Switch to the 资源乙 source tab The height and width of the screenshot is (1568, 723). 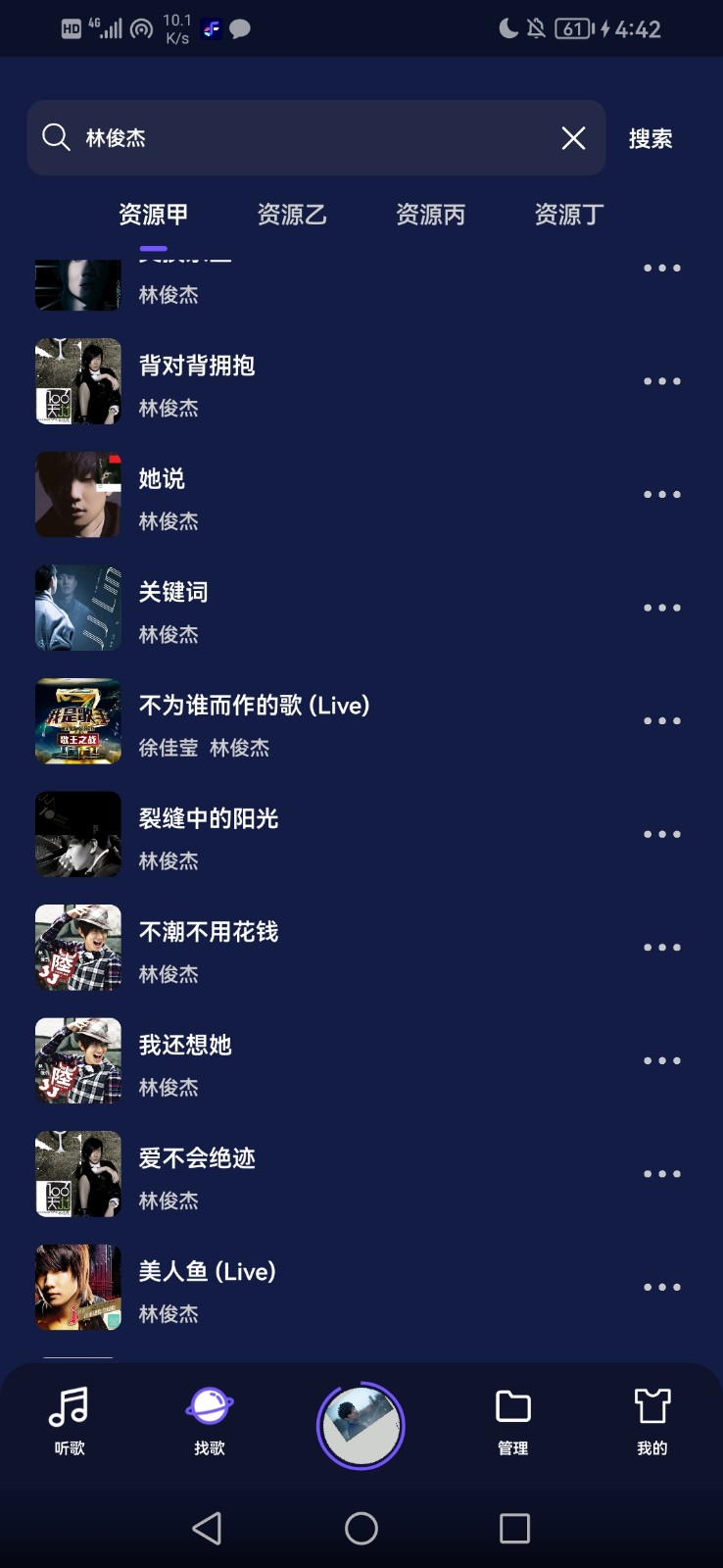292,215
